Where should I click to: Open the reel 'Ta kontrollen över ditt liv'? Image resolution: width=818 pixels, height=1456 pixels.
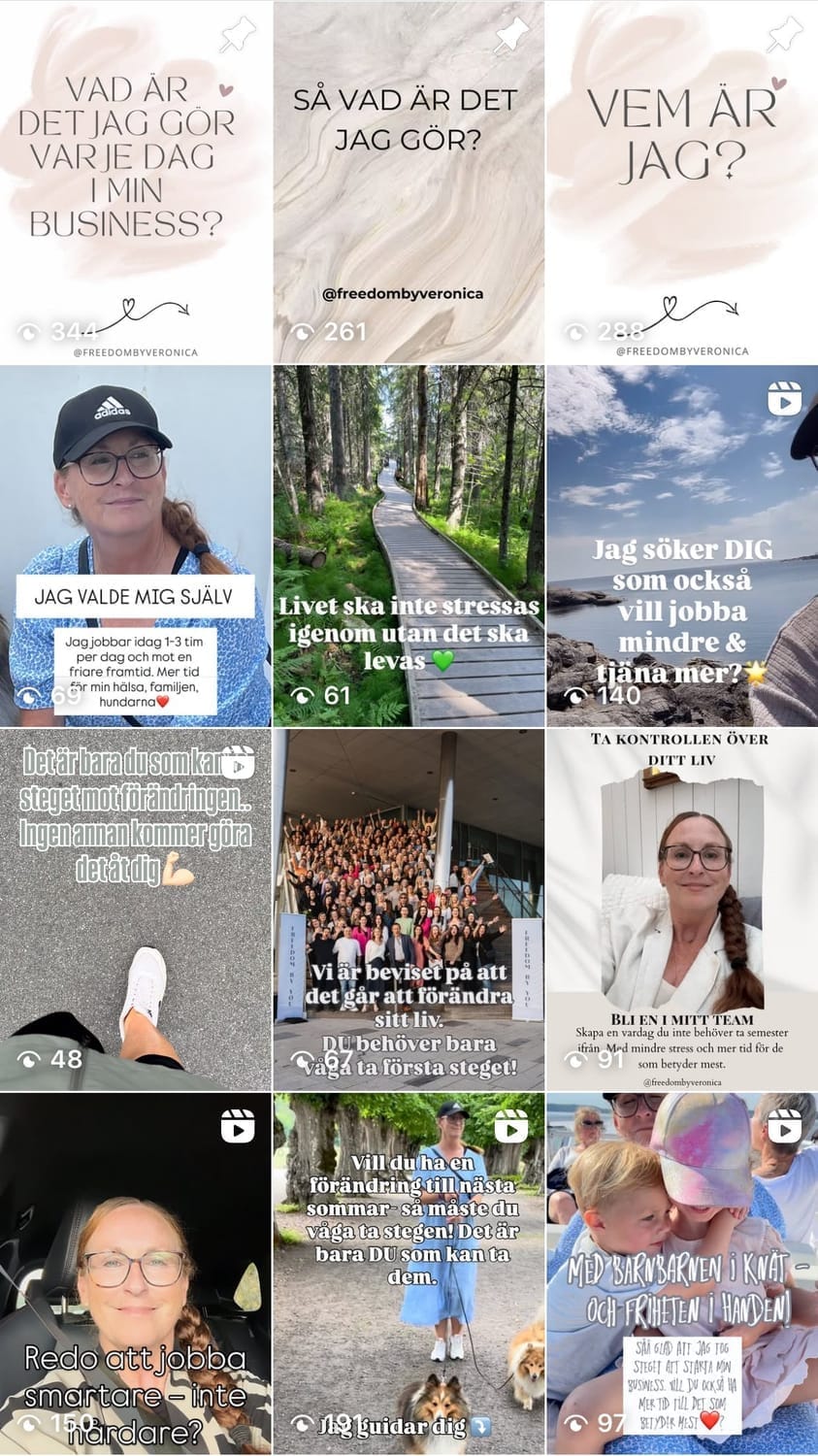[x=682, y=910]
